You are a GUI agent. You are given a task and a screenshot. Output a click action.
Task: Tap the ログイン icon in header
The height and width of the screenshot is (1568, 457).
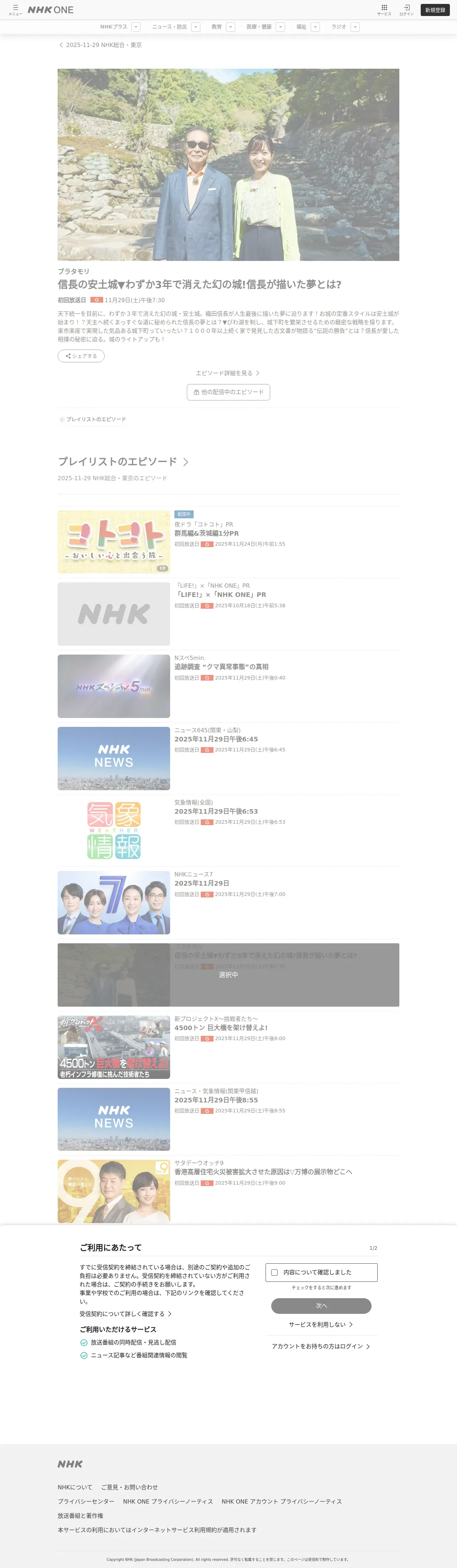tap(406, 10)
